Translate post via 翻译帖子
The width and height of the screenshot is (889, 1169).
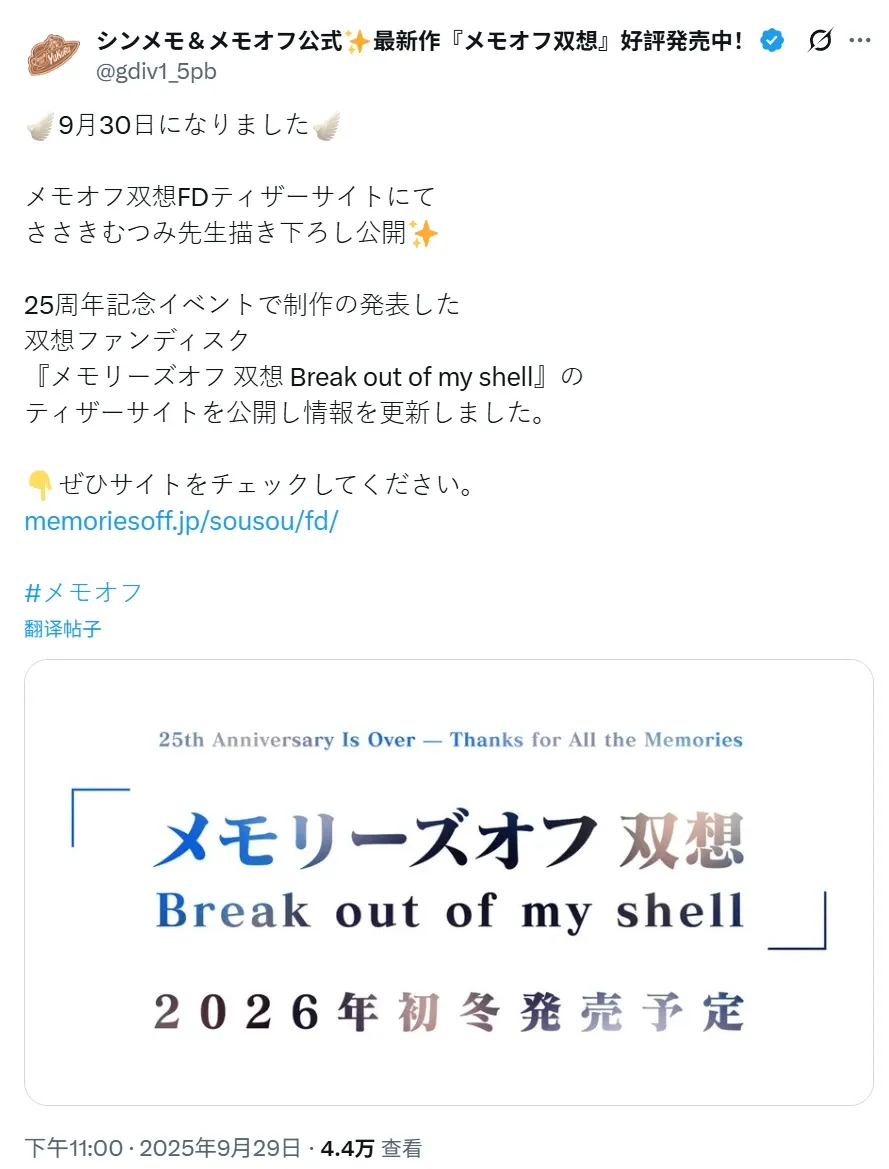62,629
